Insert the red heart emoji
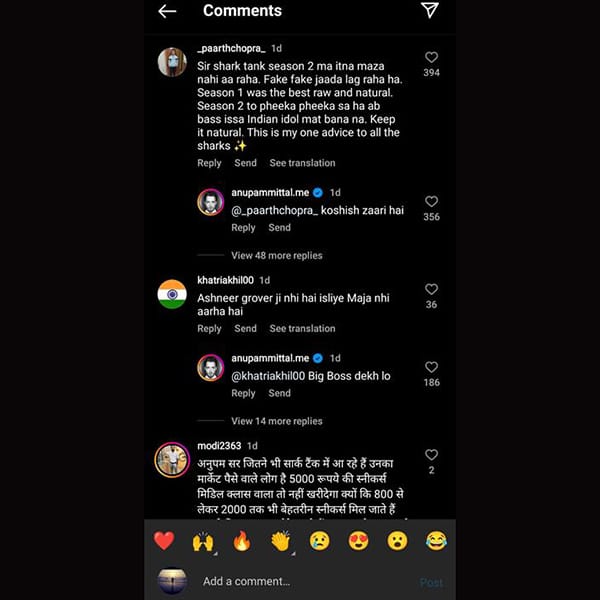The image size is (600, 600). (x=164, y=541)
